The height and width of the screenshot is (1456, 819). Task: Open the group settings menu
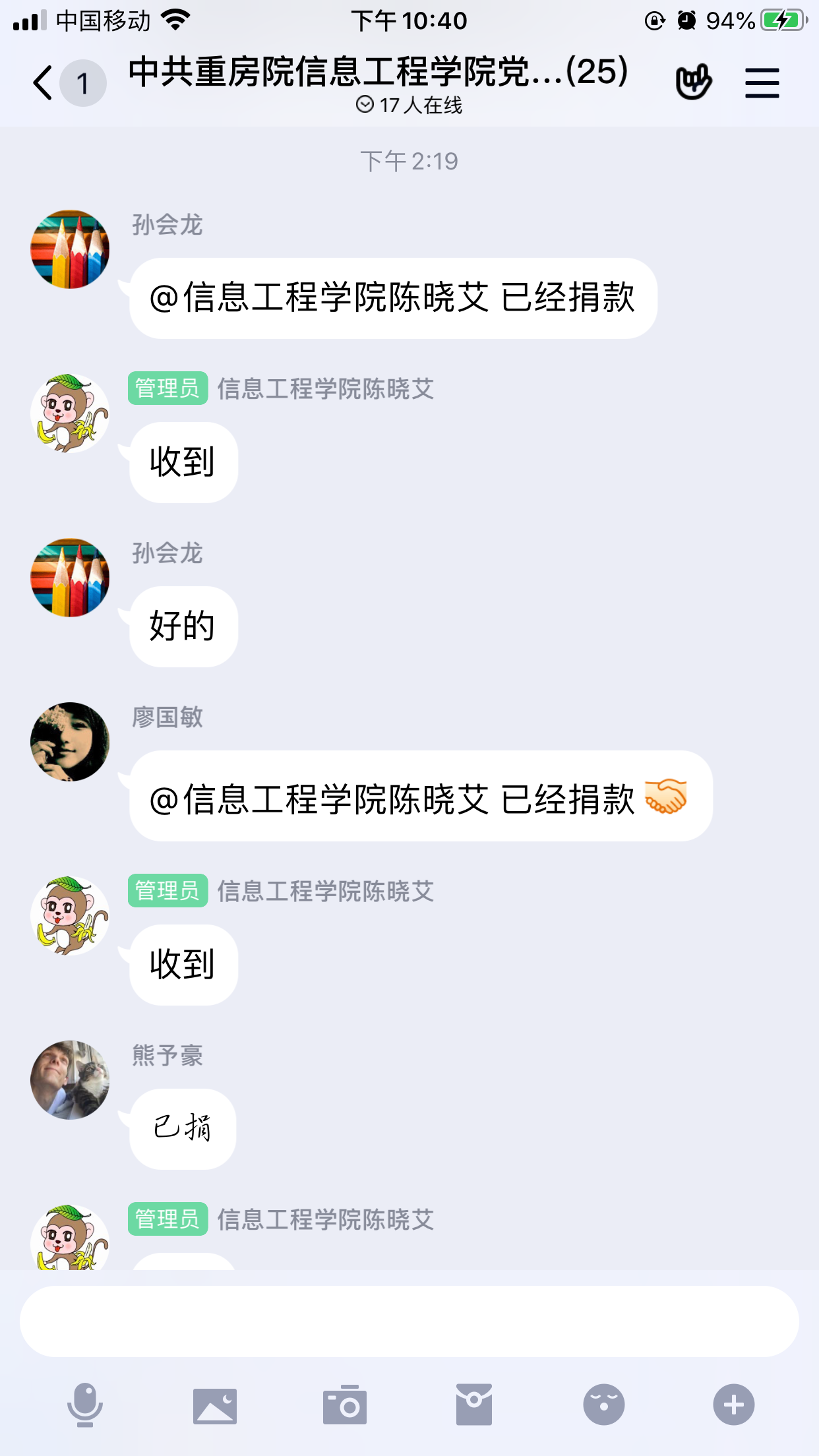762,83
